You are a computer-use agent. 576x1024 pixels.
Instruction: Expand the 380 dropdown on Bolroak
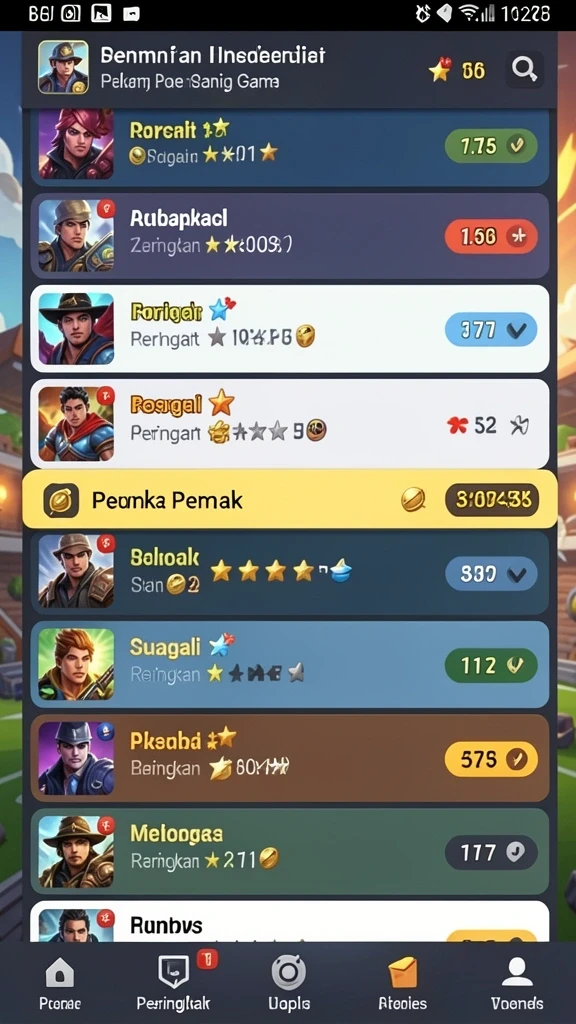point(490,573)
